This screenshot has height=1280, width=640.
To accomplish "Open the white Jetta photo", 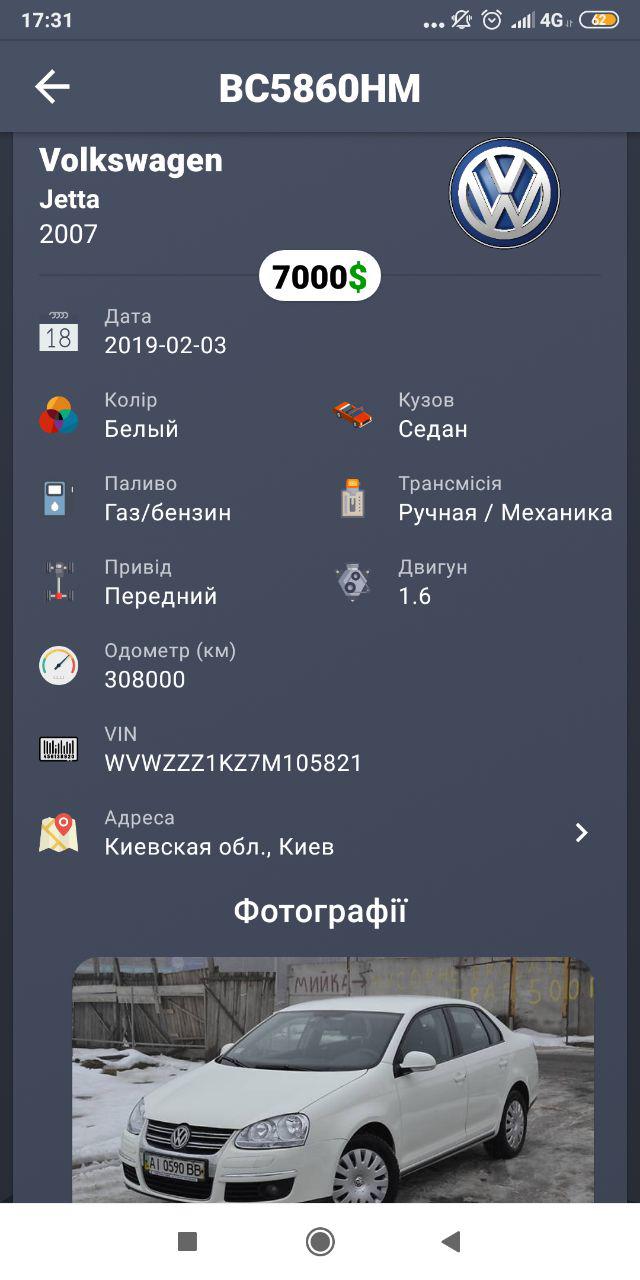I will 333,1080.
